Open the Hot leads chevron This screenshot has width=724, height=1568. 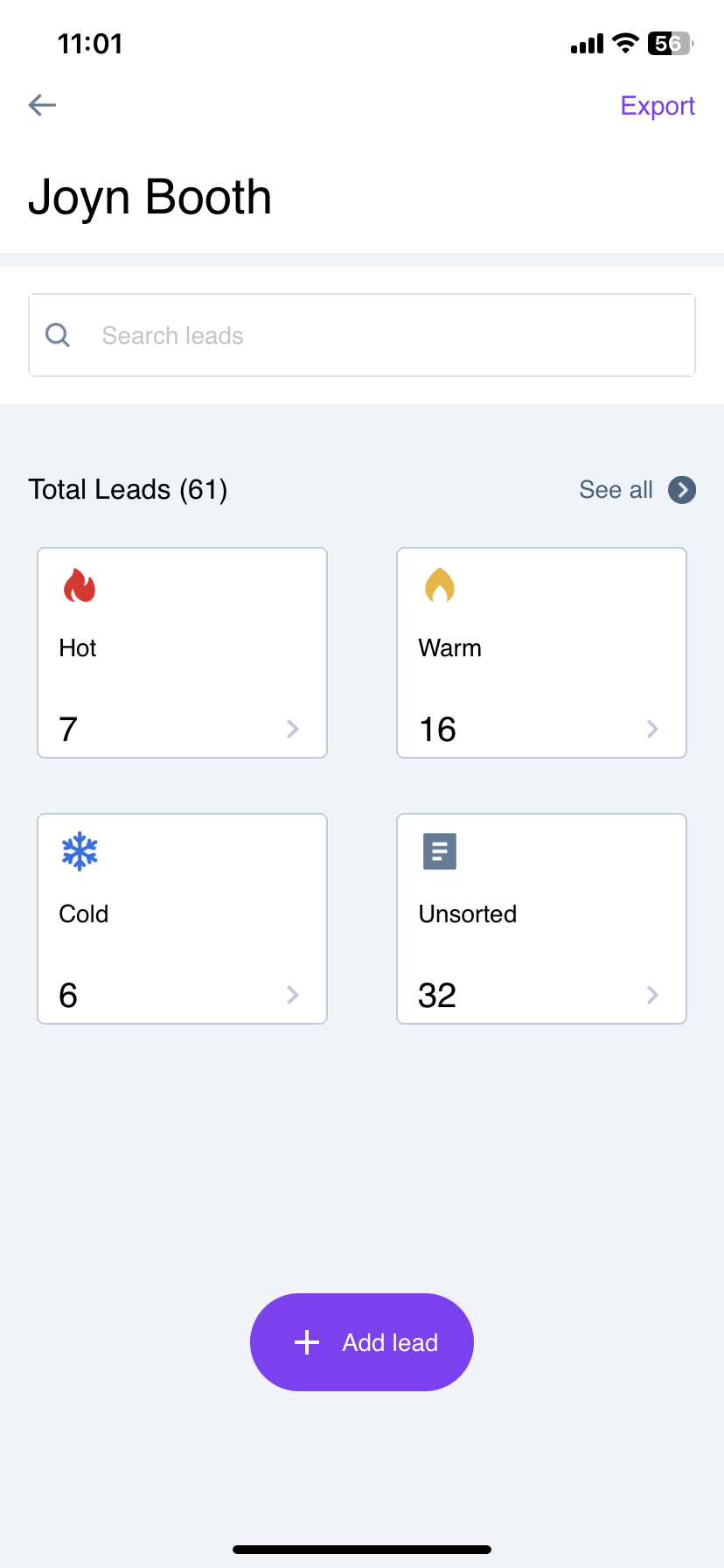293,728
